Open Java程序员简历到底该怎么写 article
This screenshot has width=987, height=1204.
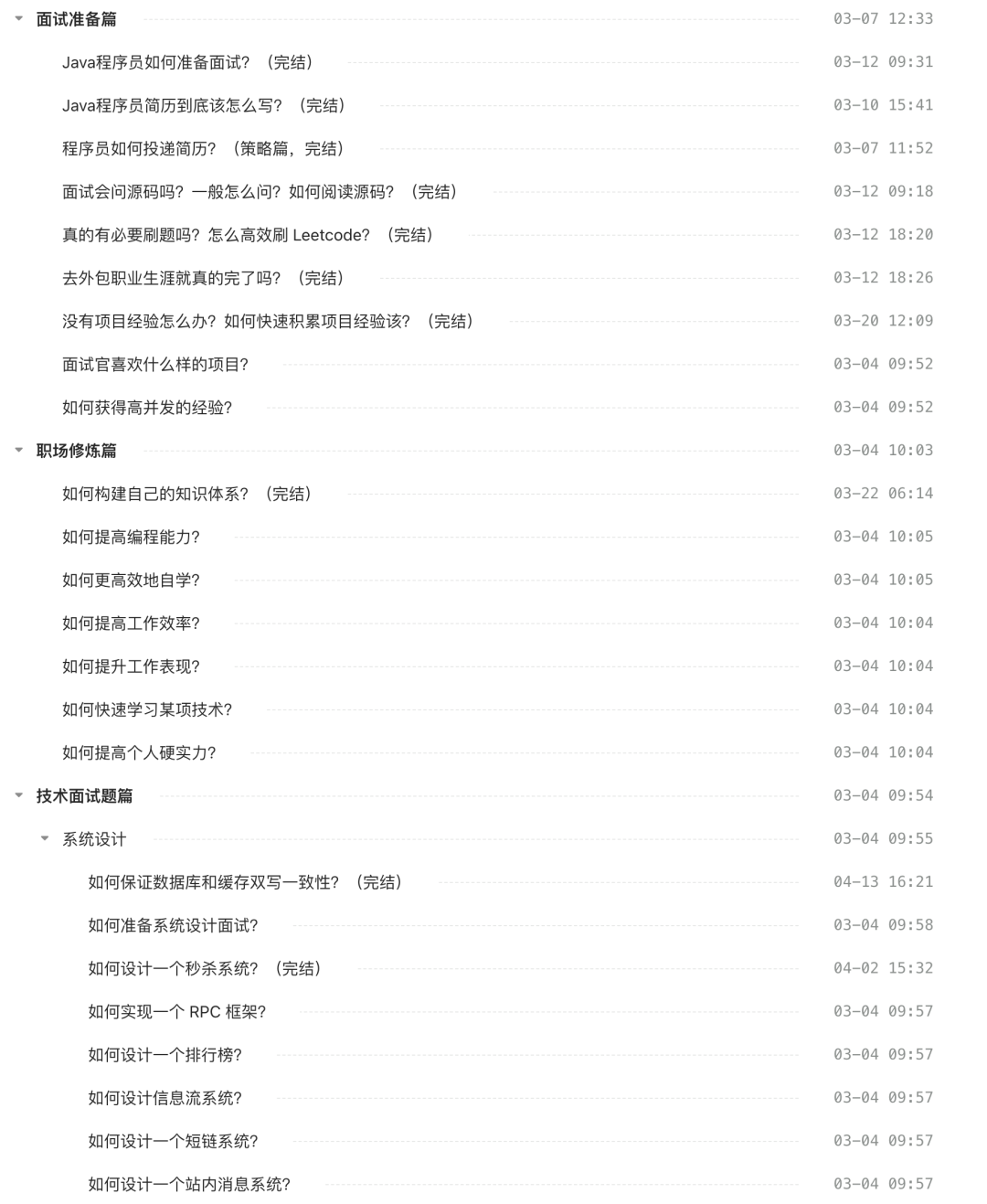(203, 105)
